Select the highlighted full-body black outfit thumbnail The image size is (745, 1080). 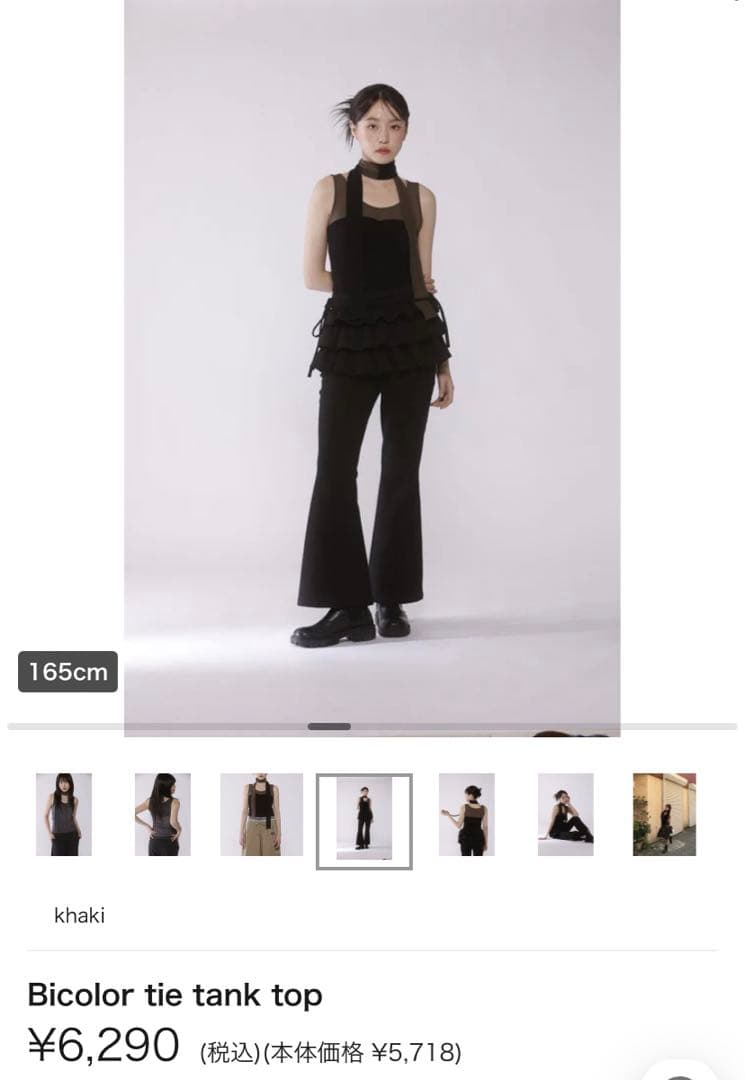pyautogui.click(x=364, y=820)
